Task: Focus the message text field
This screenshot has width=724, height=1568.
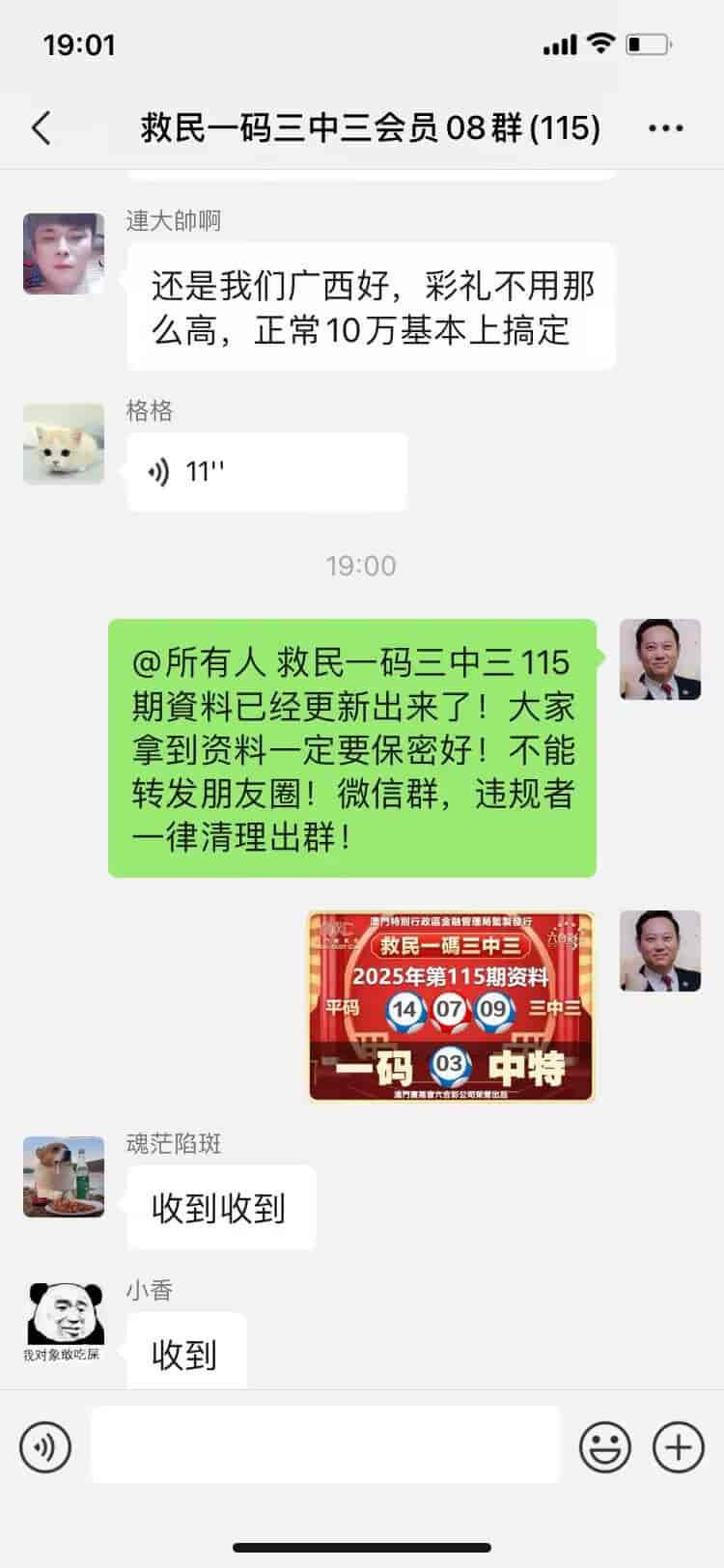Action: click(x=325, y=1445)
